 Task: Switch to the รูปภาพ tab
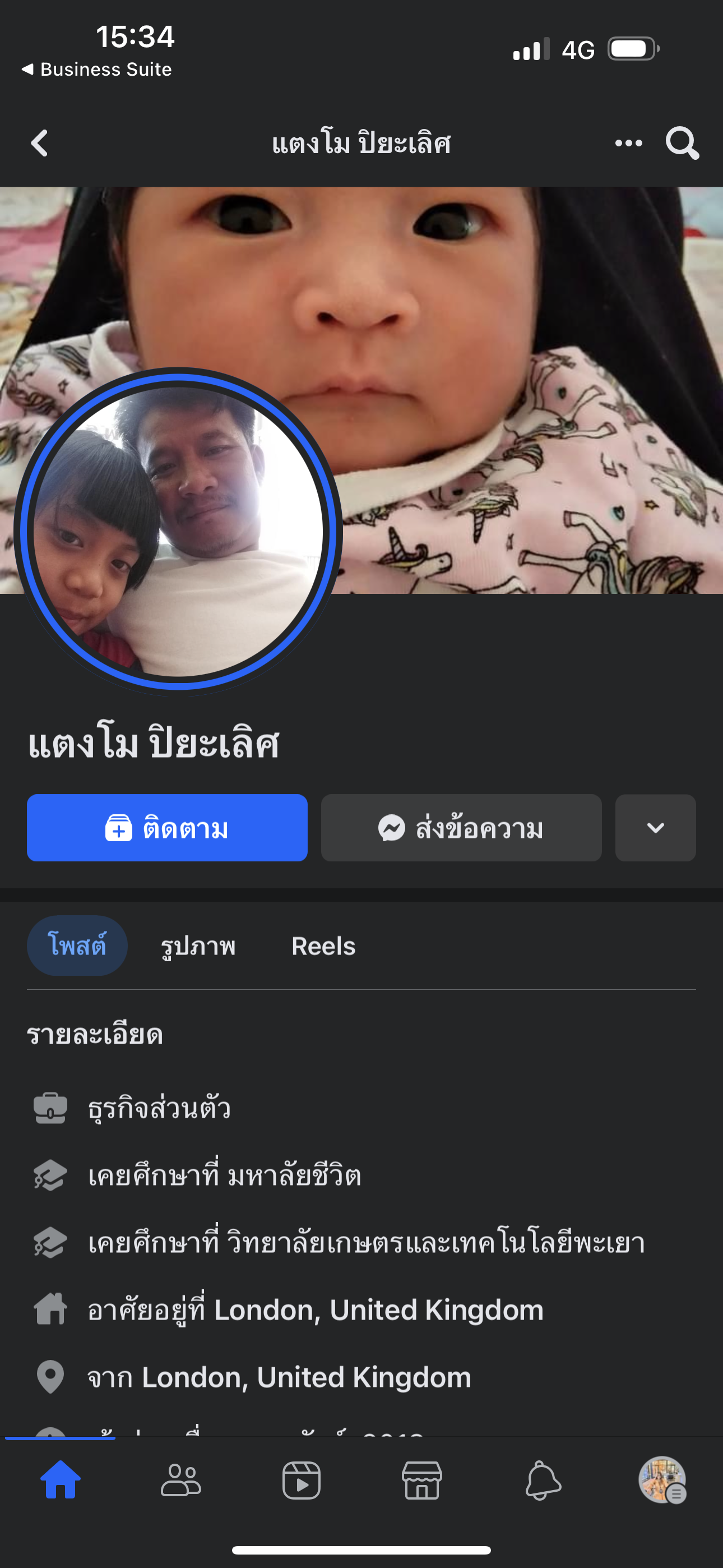pos(198,946)
